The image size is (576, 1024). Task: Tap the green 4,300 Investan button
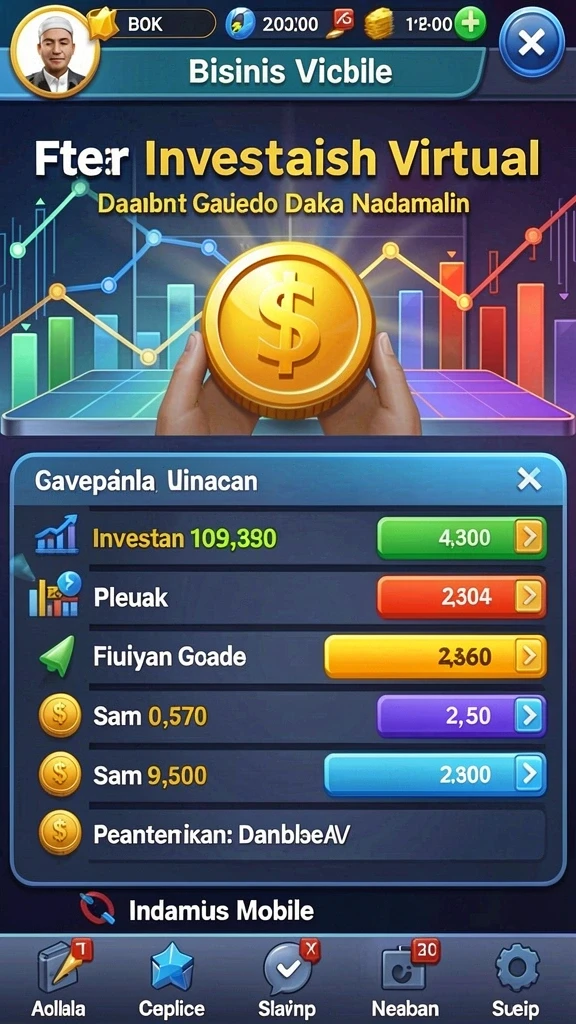[462, 537]
